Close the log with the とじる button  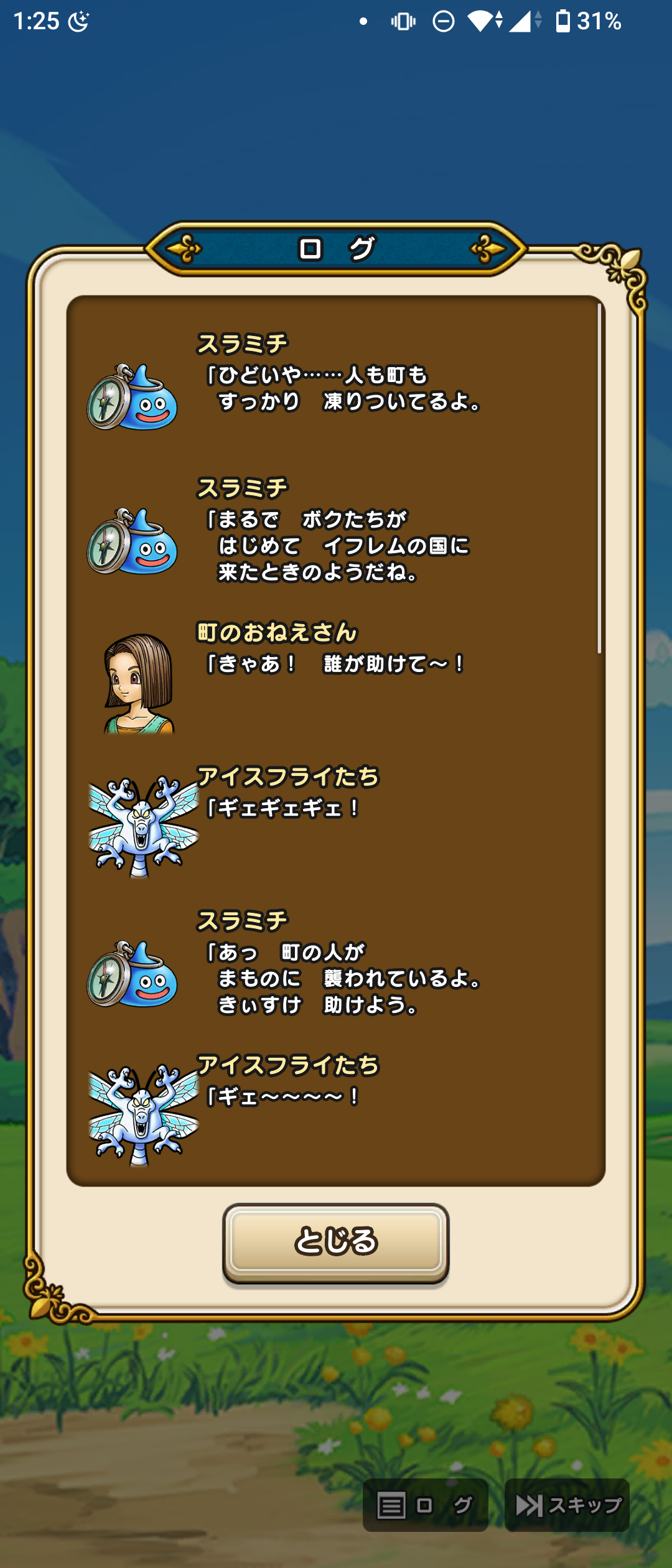coord(336,1241)
